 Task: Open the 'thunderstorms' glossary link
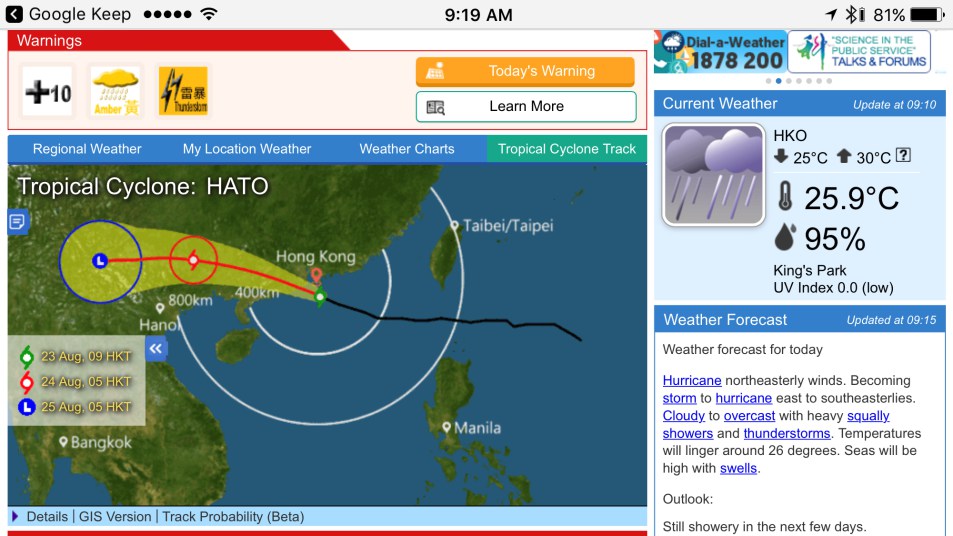point(786,434)
